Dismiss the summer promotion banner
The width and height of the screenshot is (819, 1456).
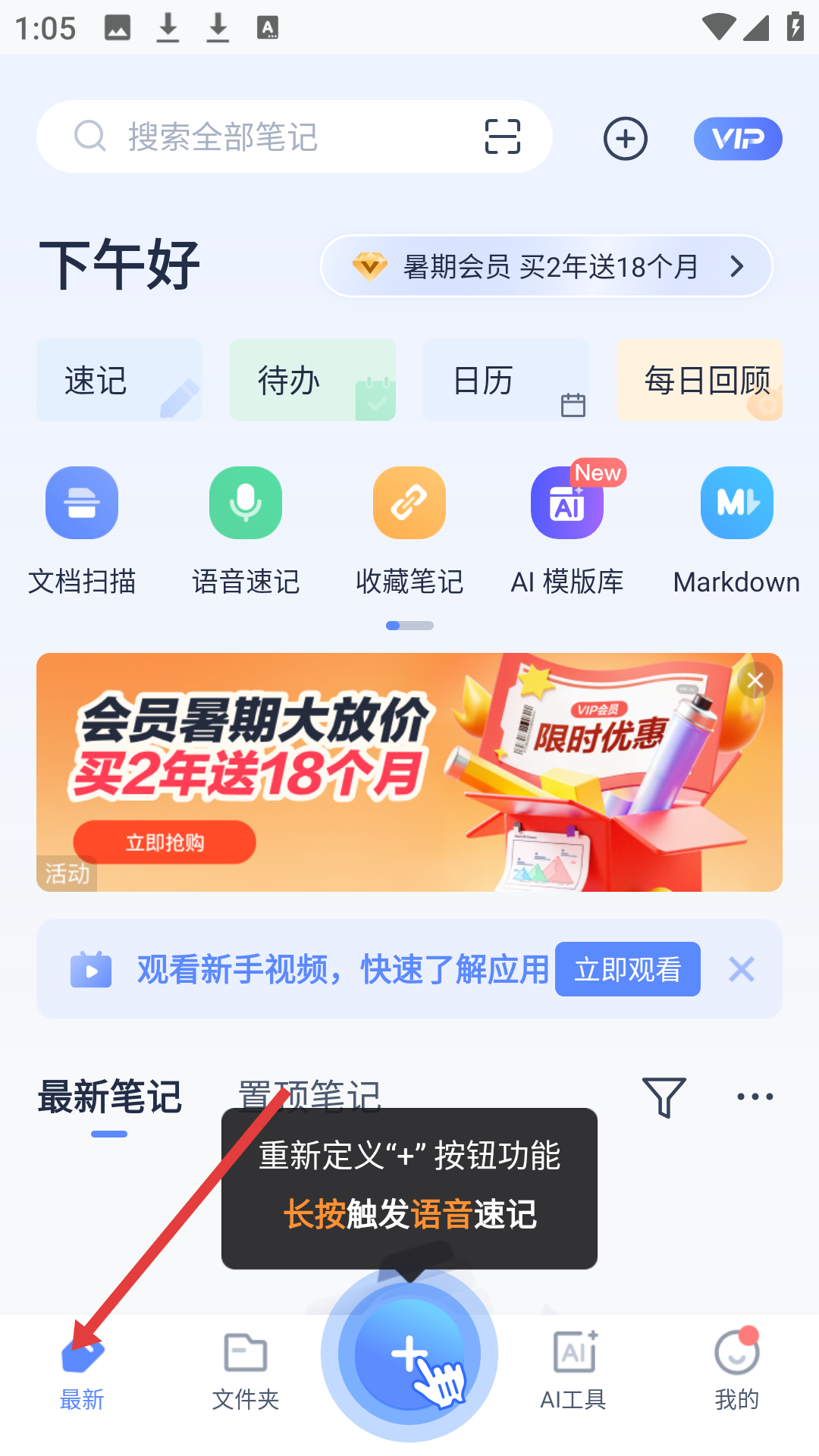(x=755, y=680)
